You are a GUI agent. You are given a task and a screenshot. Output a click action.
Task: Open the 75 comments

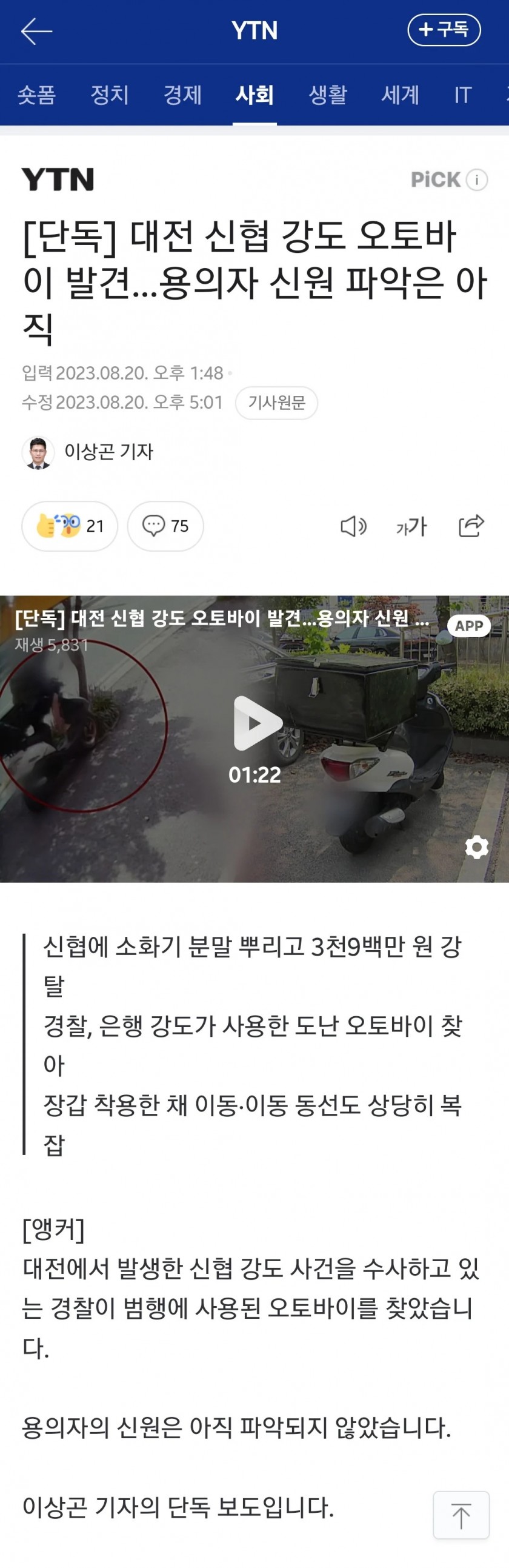[165, 526]
